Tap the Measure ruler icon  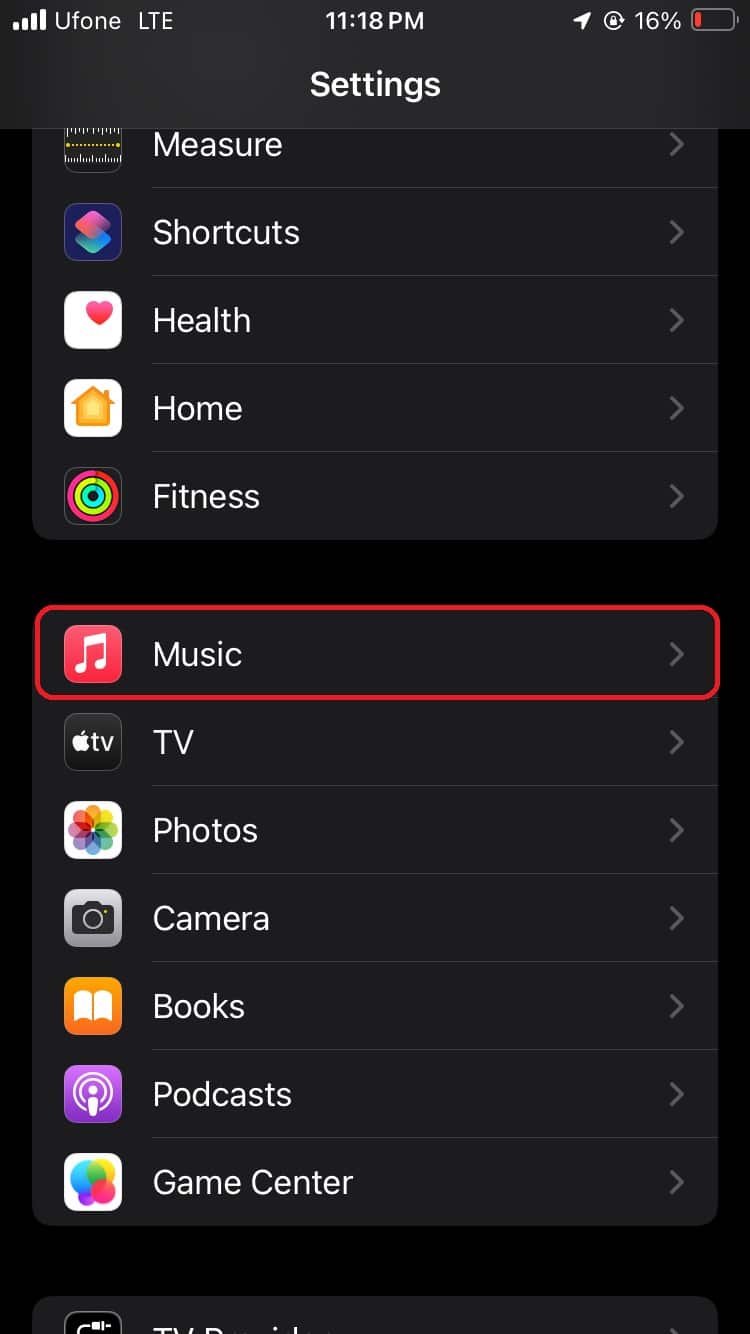[x=92, y=144]
